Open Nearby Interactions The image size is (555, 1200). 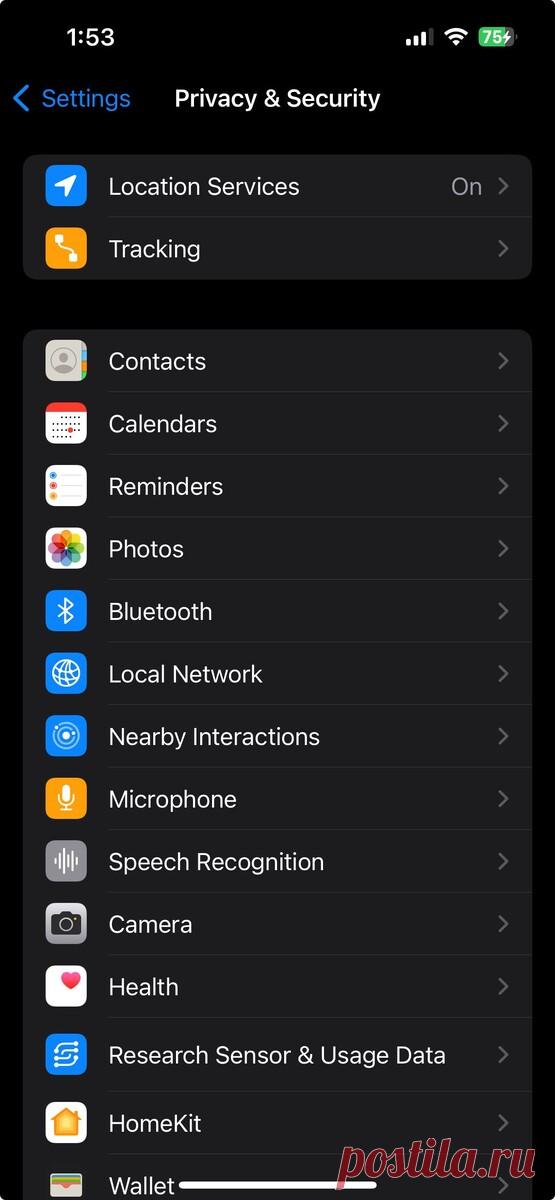tap(277, 736)
